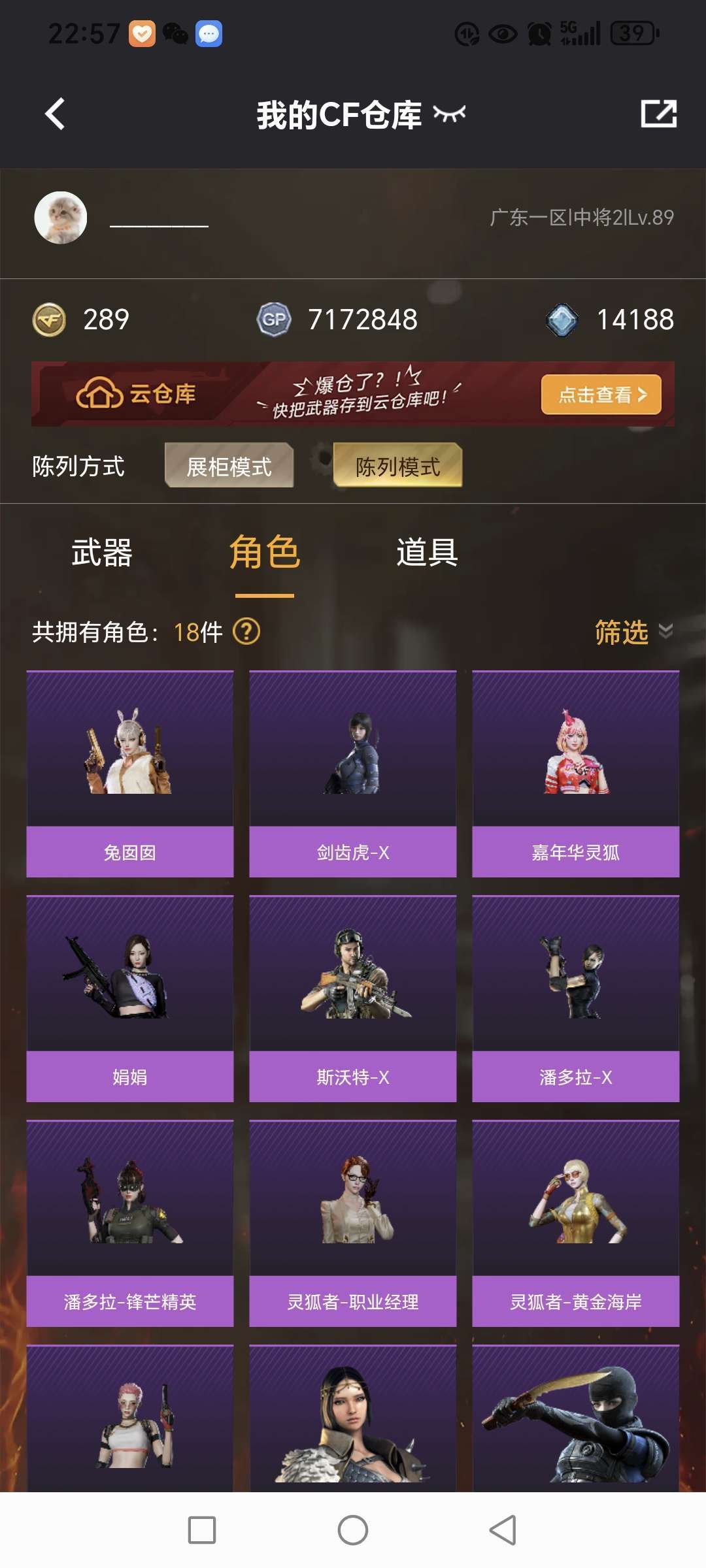Tap the user avatar picture
706x1568 pixels.
[60, 217]
